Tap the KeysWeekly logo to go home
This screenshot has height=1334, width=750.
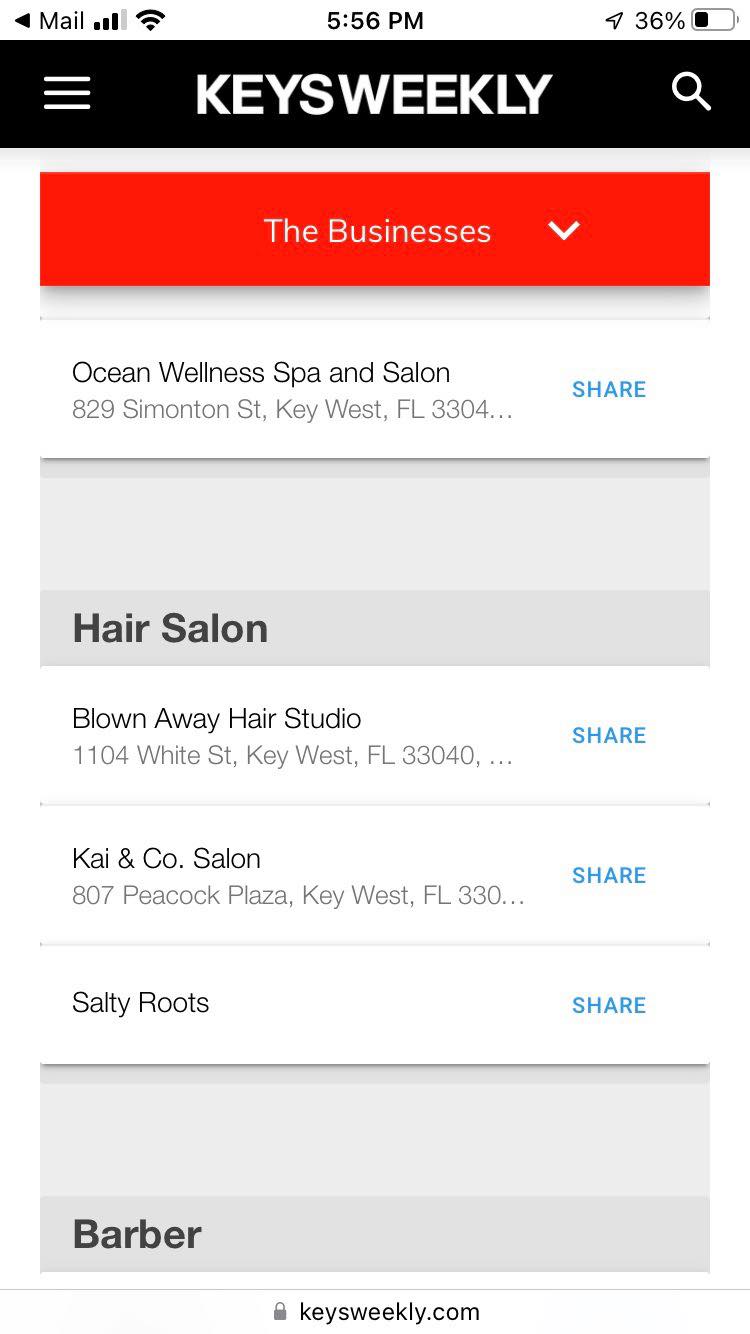pos(374,94)
